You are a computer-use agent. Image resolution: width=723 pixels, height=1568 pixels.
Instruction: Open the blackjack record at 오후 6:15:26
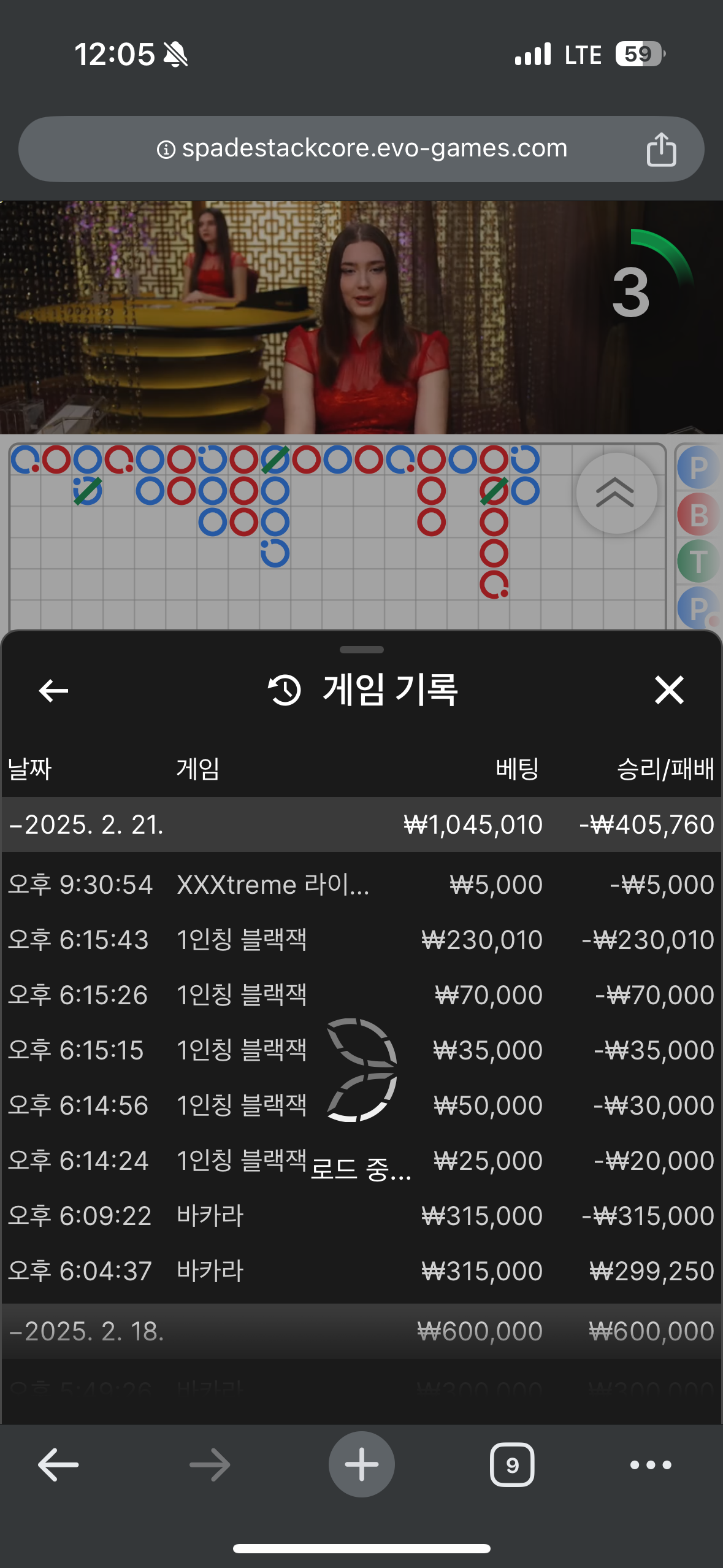coord(361,995)
